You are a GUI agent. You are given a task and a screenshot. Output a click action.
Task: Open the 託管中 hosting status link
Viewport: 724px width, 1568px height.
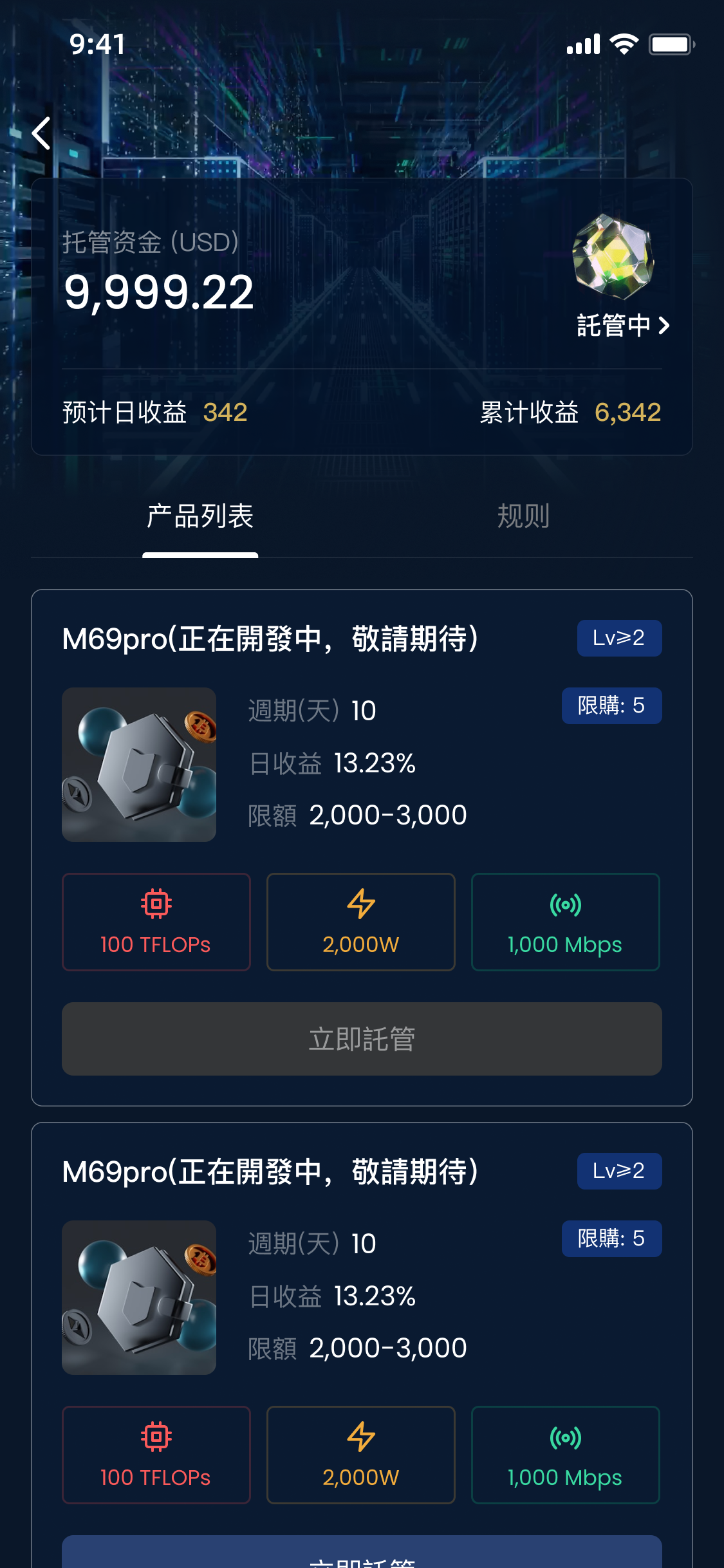click(x=622, y=325)
